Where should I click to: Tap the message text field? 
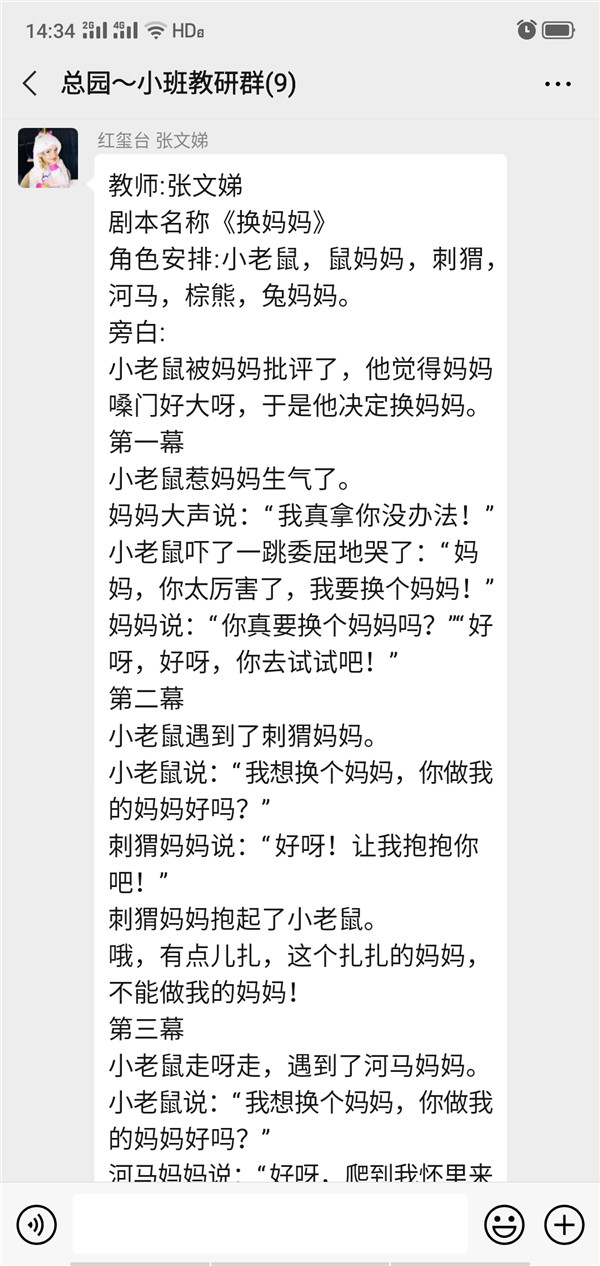[x=270, y=1224]
